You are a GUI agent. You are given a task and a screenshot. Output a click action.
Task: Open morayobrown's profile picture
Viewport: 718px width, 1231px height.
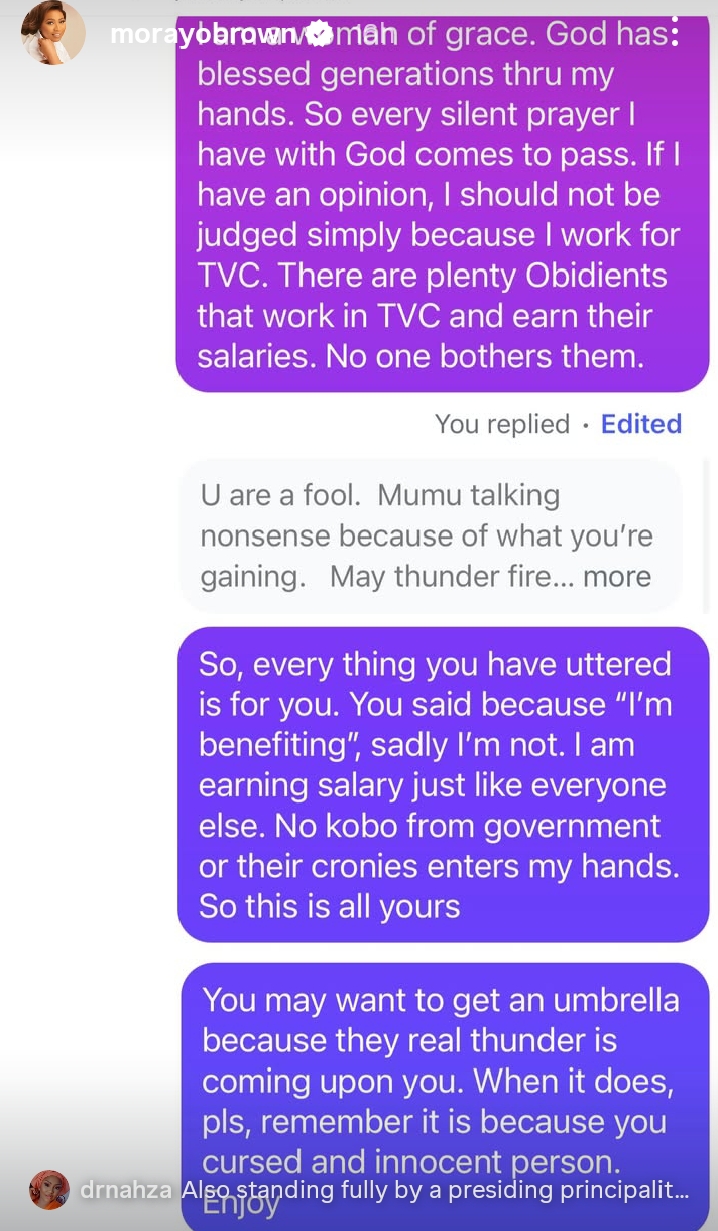tap(53, 34)
